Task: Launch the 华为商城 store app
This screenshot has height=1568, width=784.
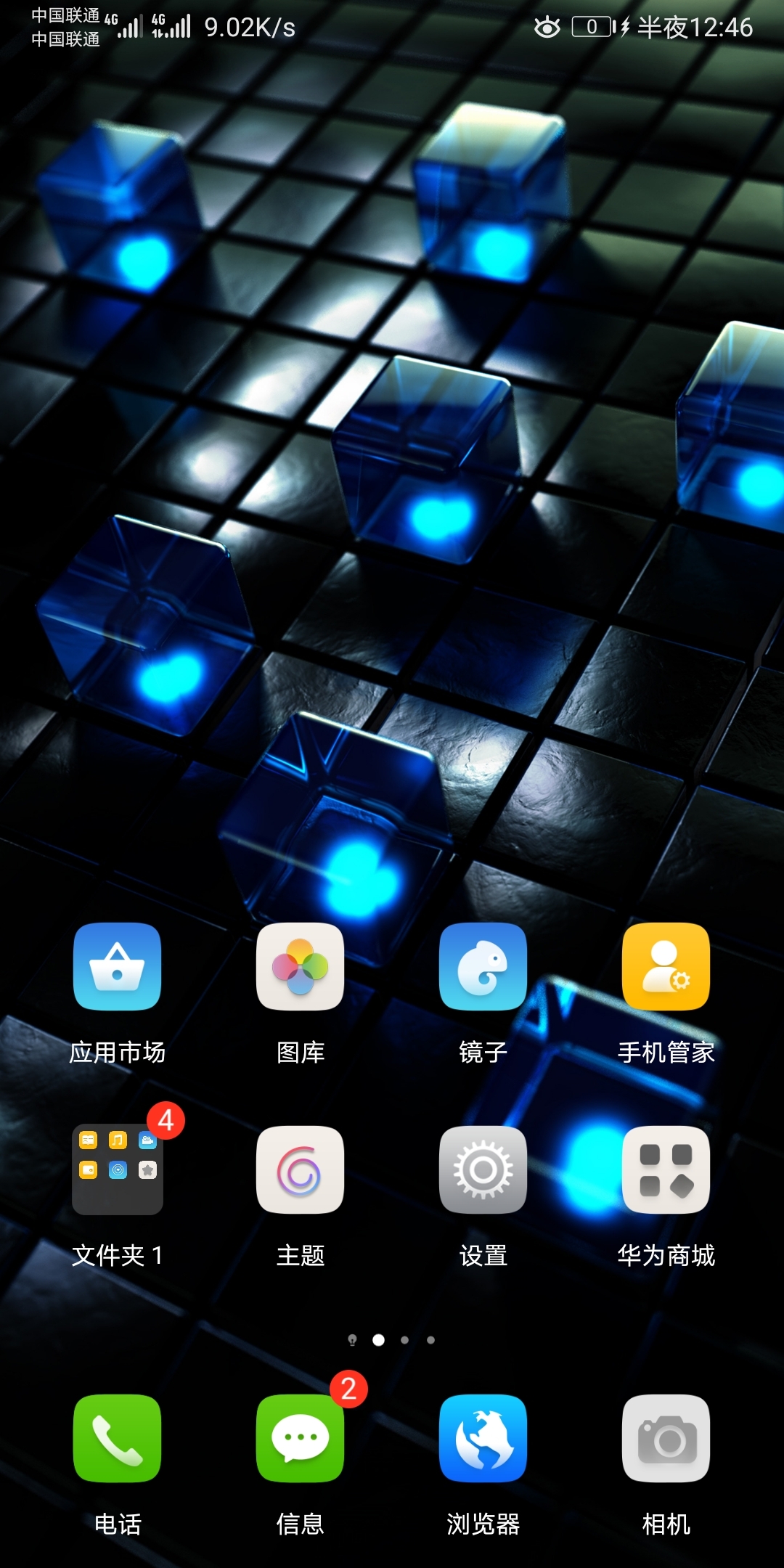Action: tap(666, 1169)
